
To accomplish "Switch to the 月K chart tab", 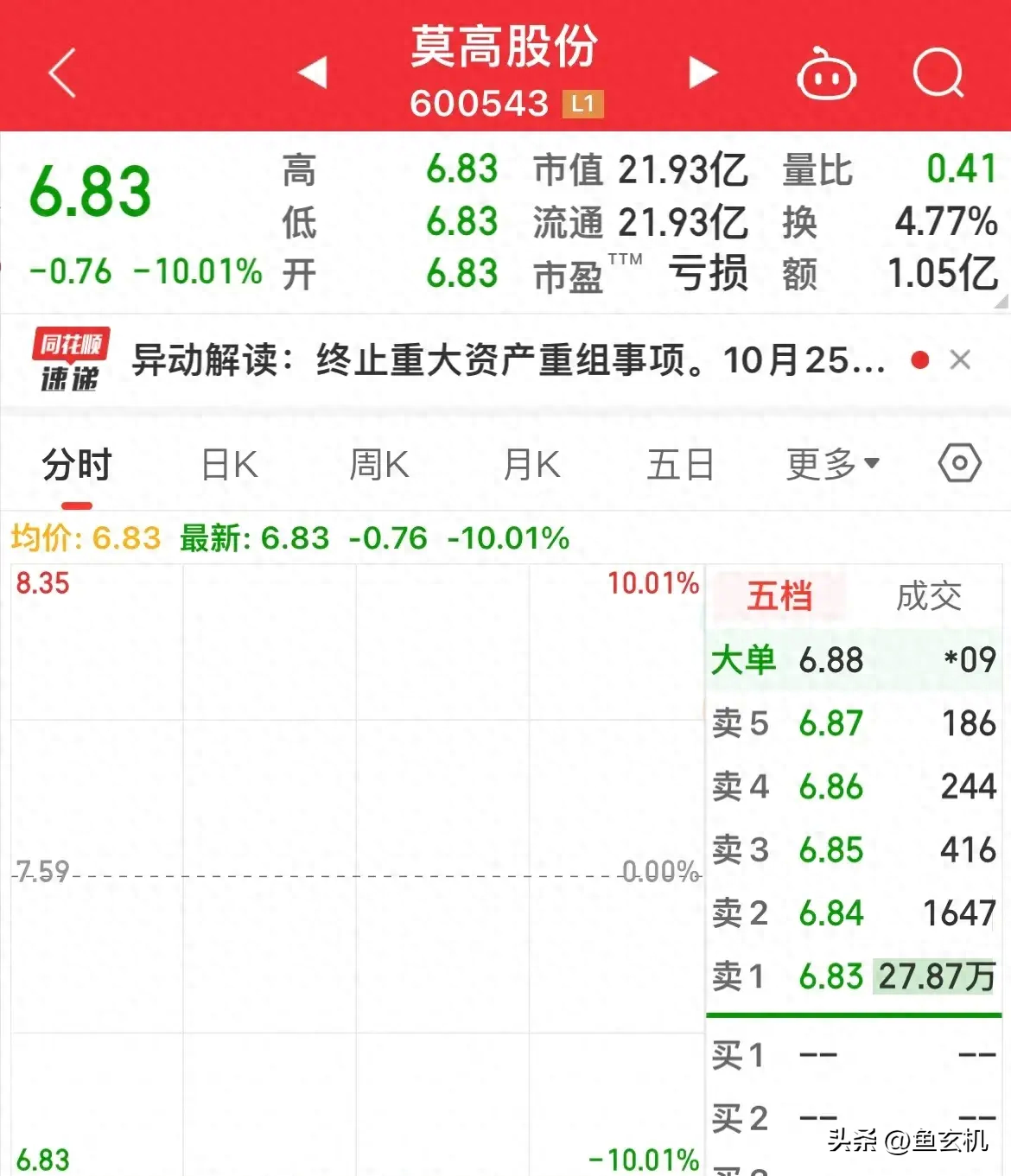I will coord(531,465).
